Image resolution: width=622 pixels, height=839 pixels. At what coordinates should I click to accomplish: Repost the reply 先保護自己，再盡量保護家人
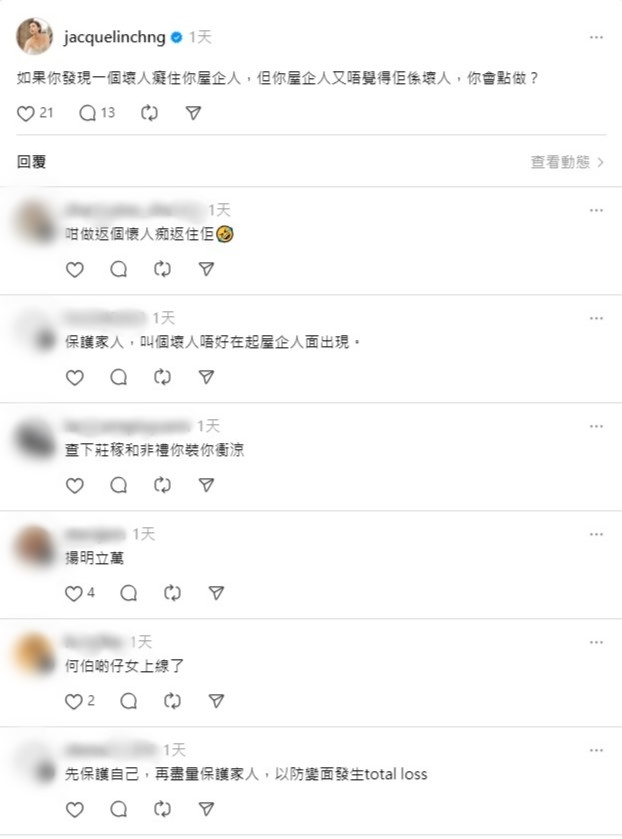click(x=162, y=809)
